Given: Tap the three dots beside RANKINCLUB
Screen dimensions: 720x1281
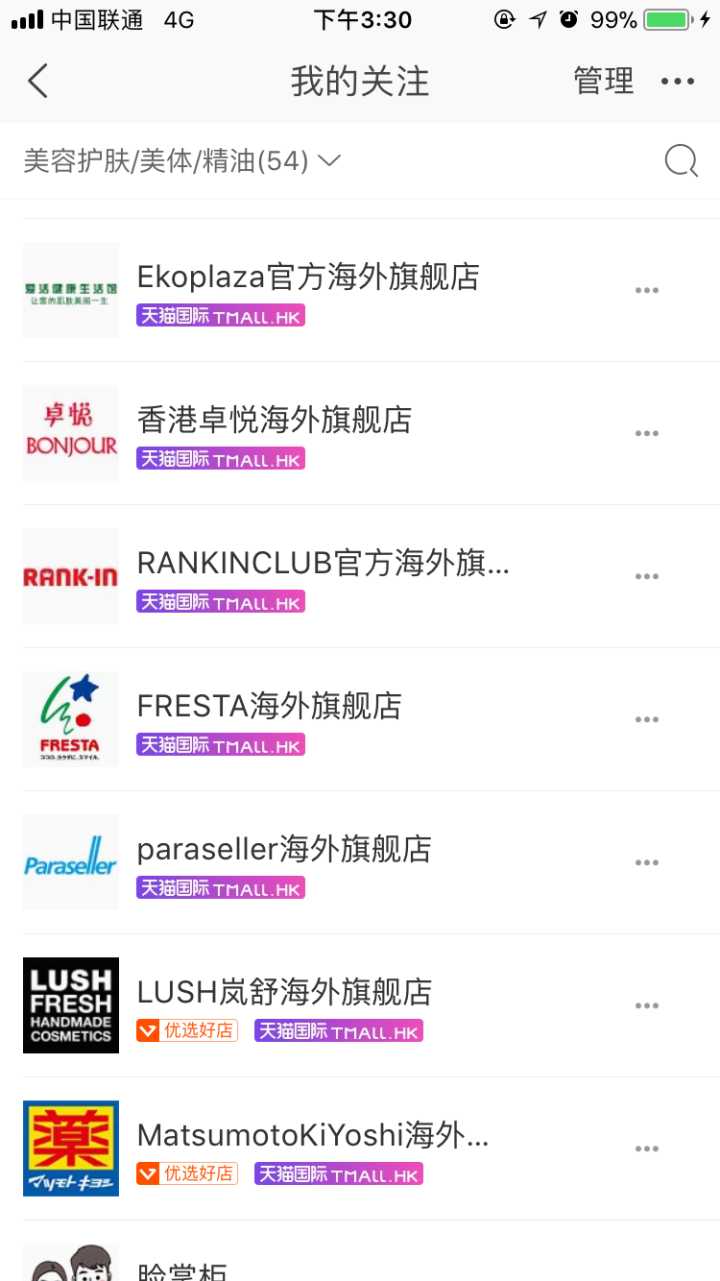Looking at the screenshot, I should (x=647, y=576).
